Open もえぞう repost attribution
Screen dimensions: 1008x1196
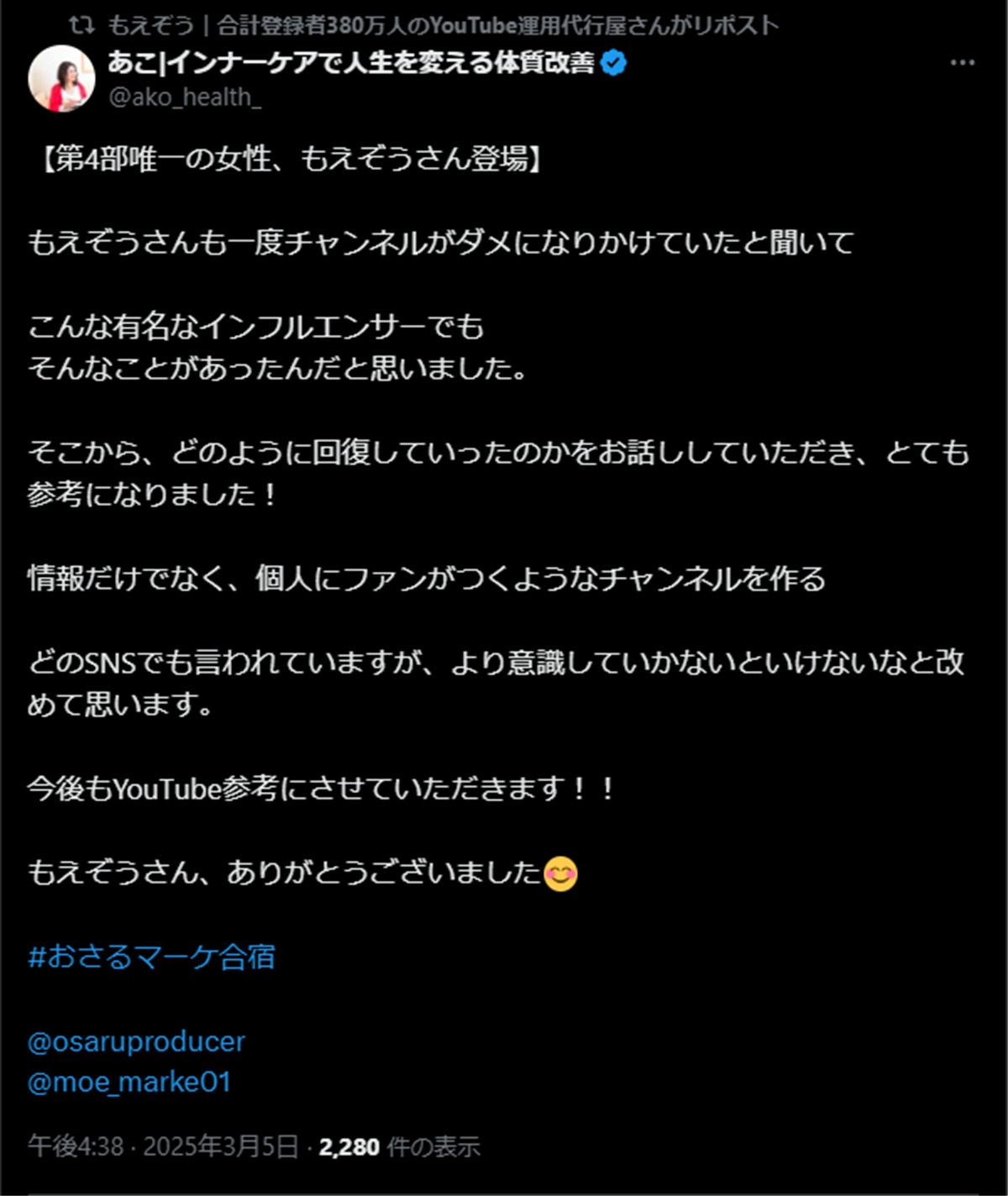[x=443, y=26]
